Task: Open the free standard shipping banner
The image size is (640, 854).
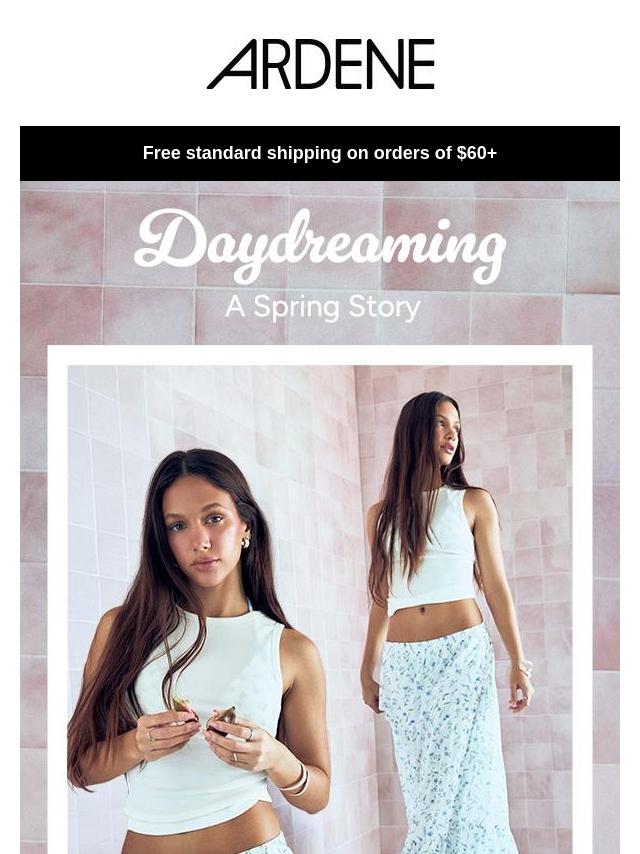Action: pyautogui.click(x=320, y=153)
